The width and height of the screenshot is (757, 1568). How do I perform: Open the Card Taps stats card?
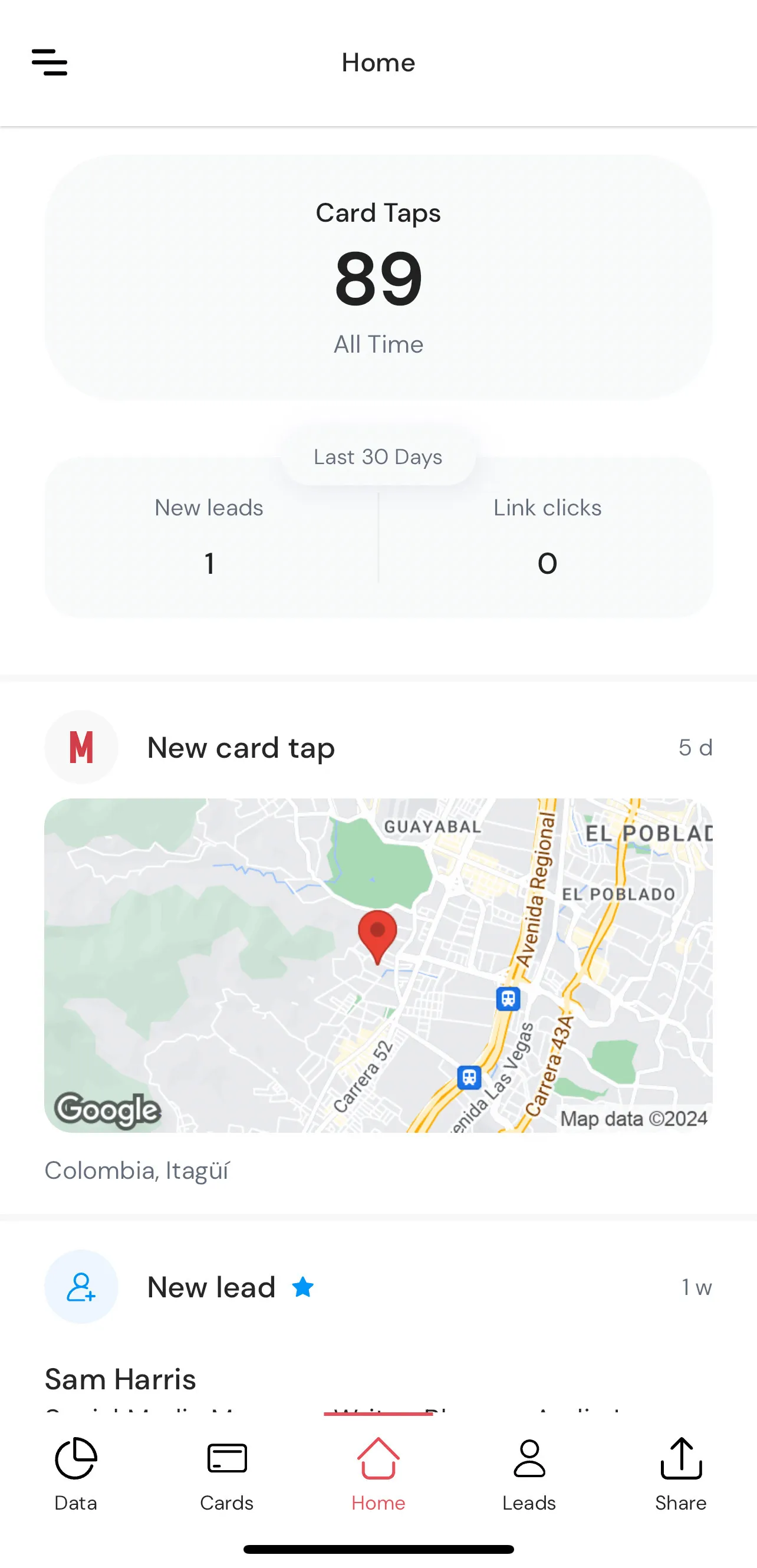click(x=378, y=278)
